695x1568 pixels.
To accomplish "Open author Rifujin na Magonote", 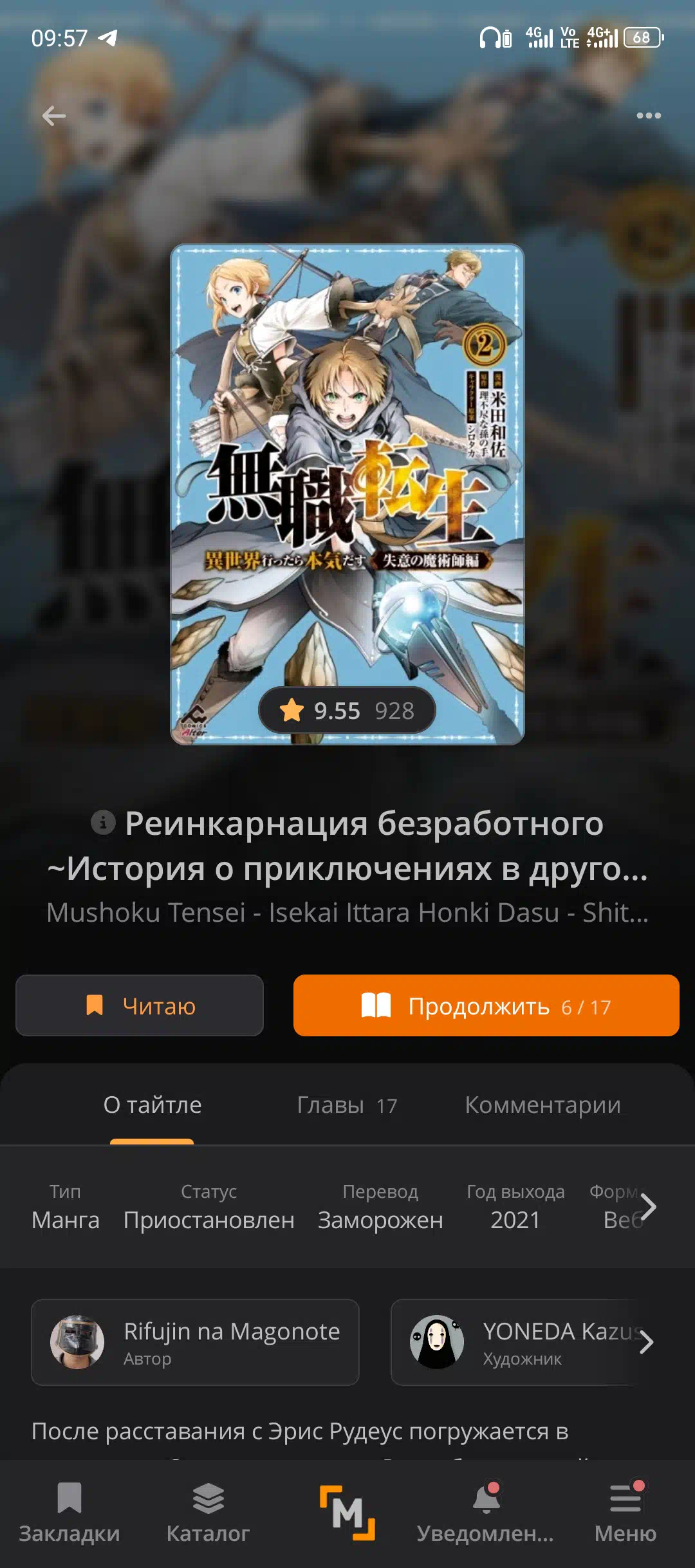I will tap(195, 1342).
